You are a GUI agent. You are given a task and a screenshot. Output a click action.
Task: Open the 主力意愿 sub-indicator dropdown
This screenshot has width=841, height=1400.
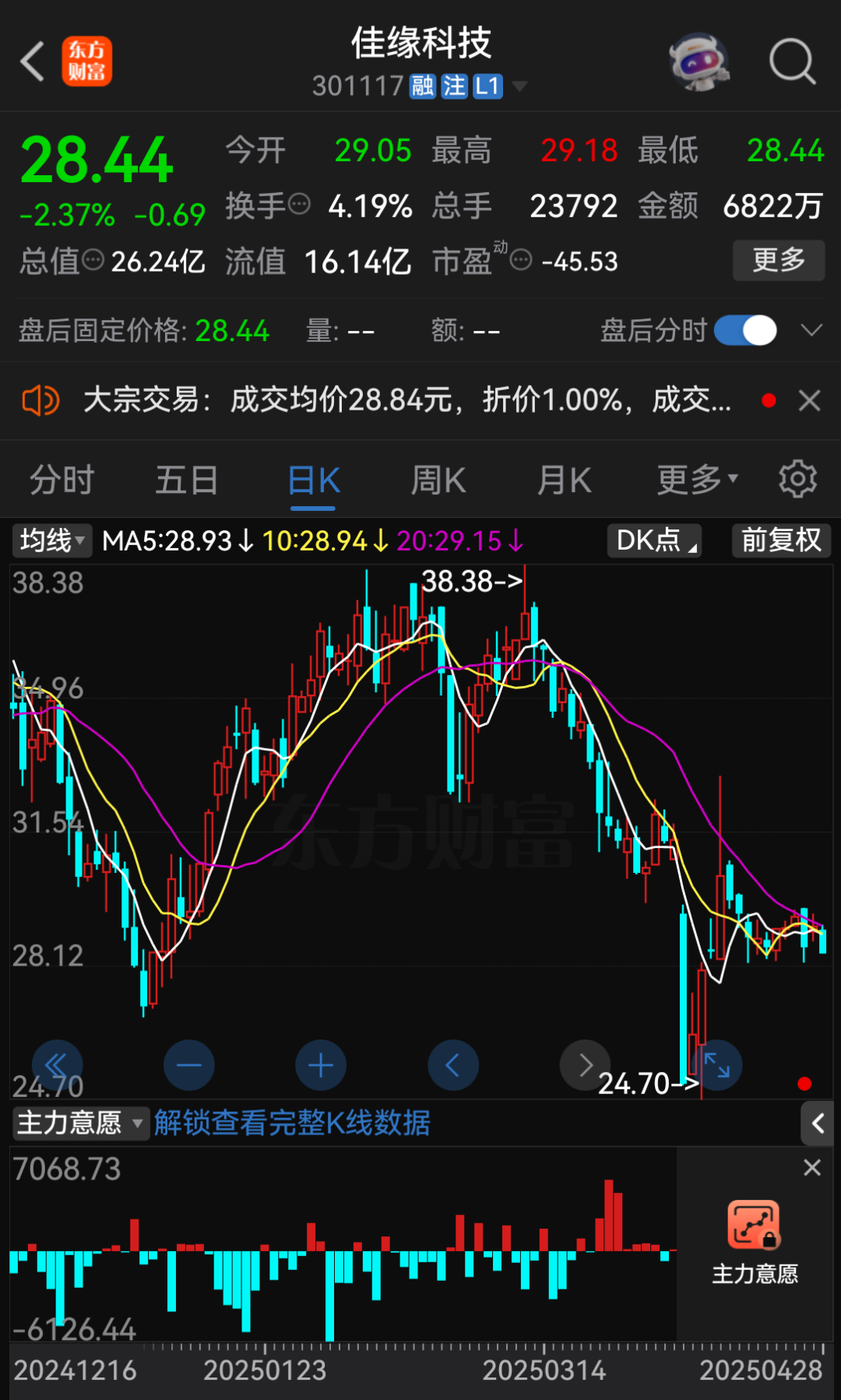point(80,1123)
